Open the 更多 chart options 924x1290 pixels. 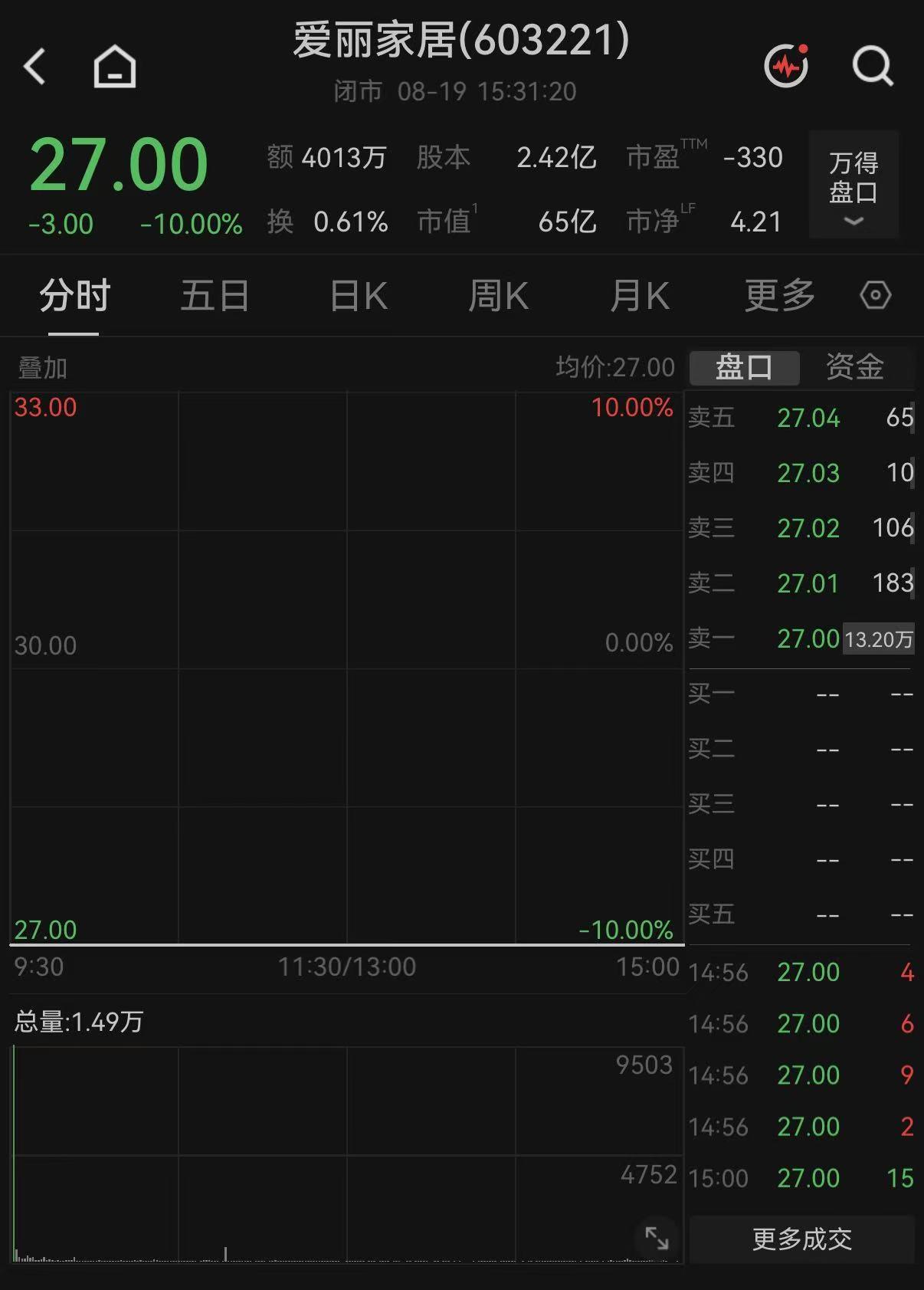(x=780, y=296)
